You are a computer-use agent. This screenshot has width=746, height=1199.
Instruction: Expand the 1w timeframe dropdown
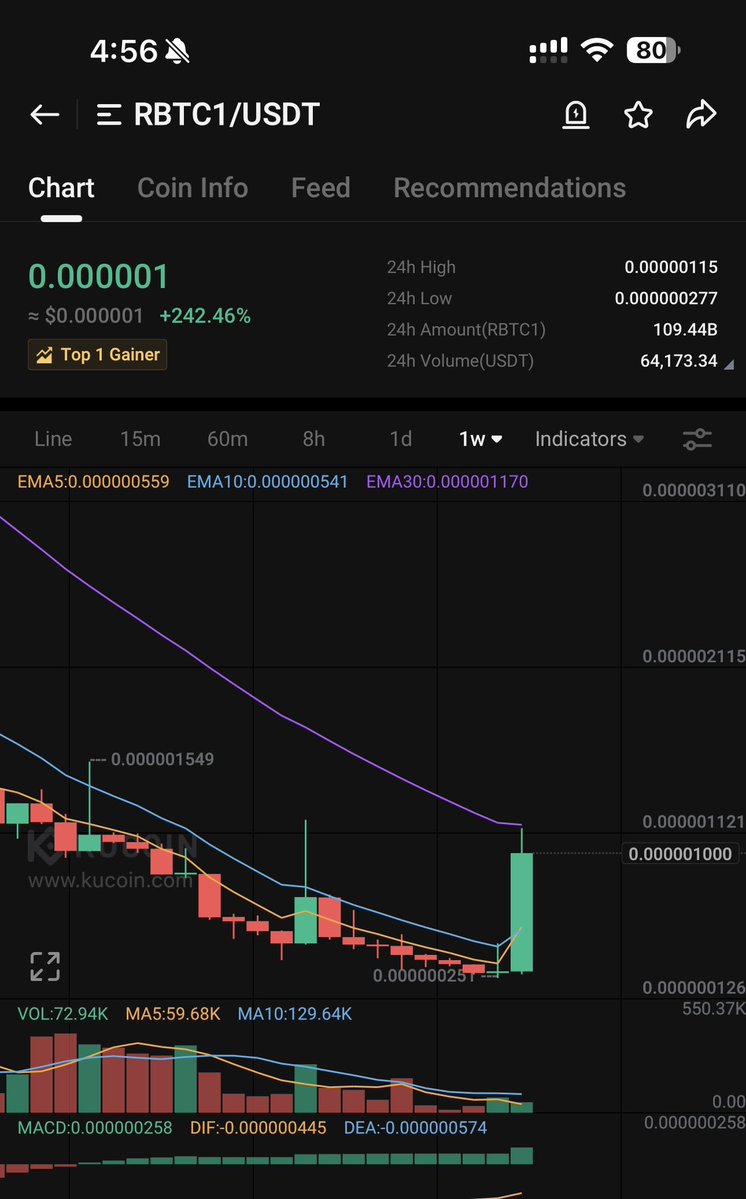click(x=480, y=439)
